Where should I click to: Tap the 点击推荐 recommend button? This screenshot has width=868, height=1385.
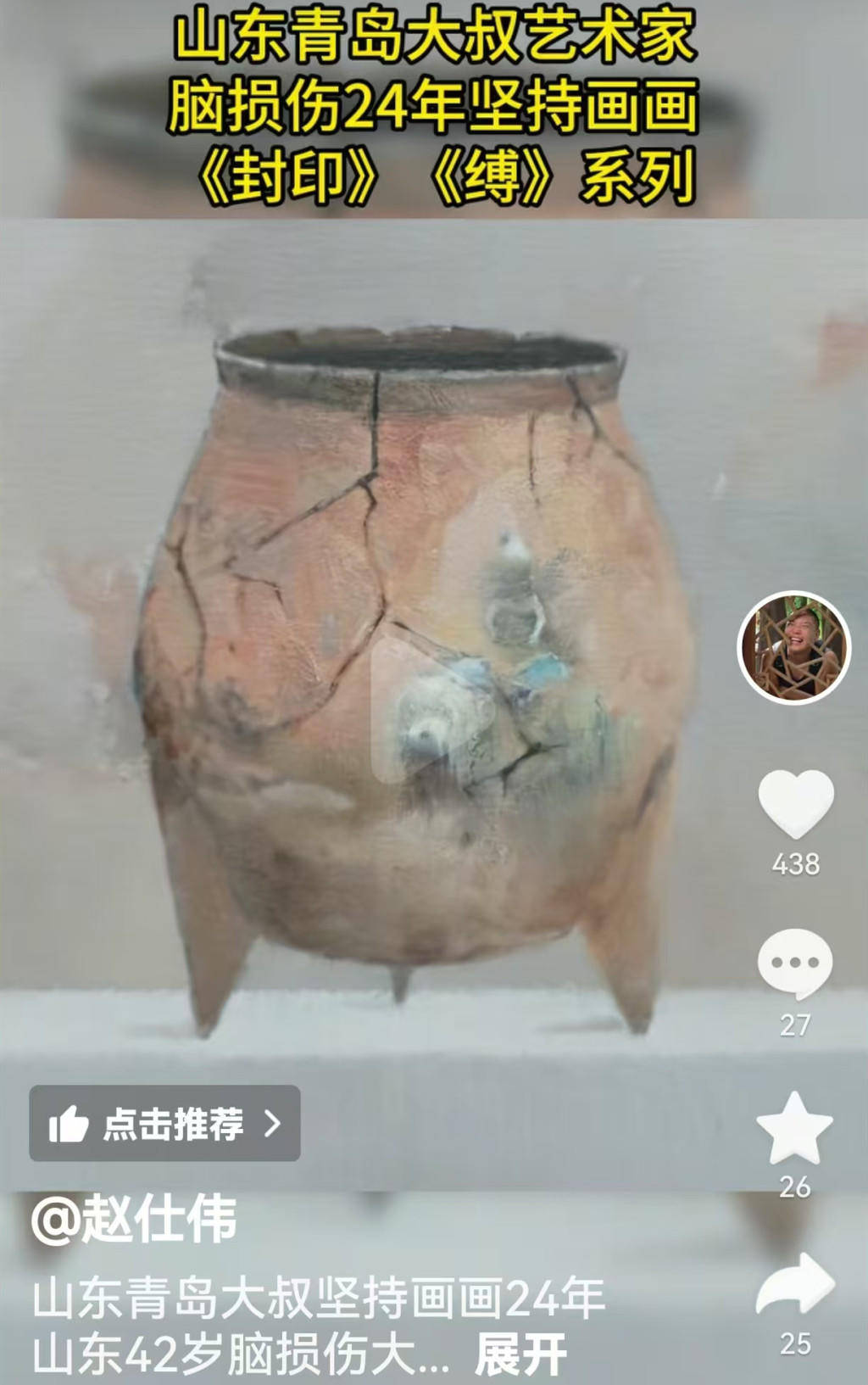pos(165,1123)
